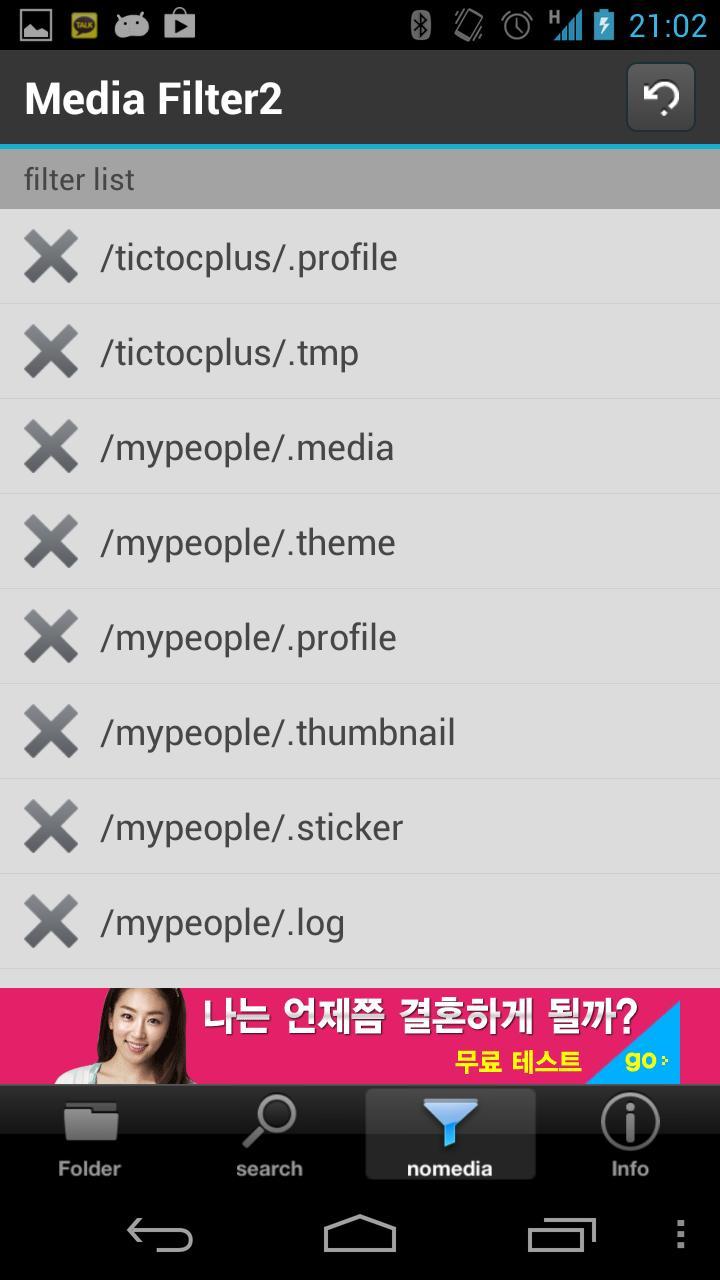Open the Info tab
Image resolution: width=720 pixels, height=1280 pixels.
pos(629,1135)
